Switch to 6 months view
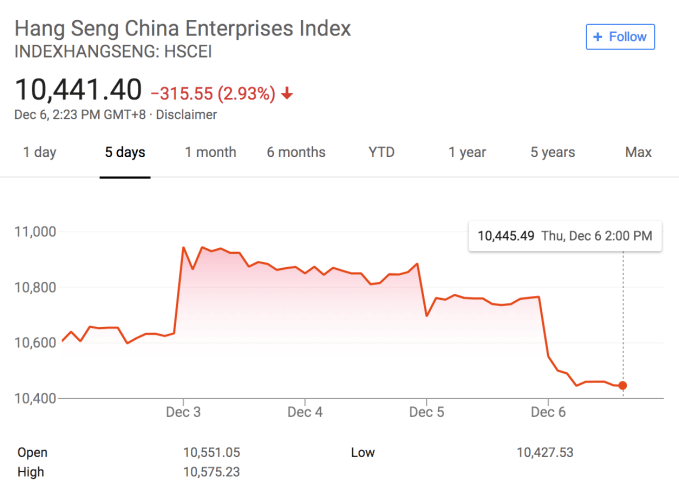This screenshot has height=497, width=679. click(296, 152)
